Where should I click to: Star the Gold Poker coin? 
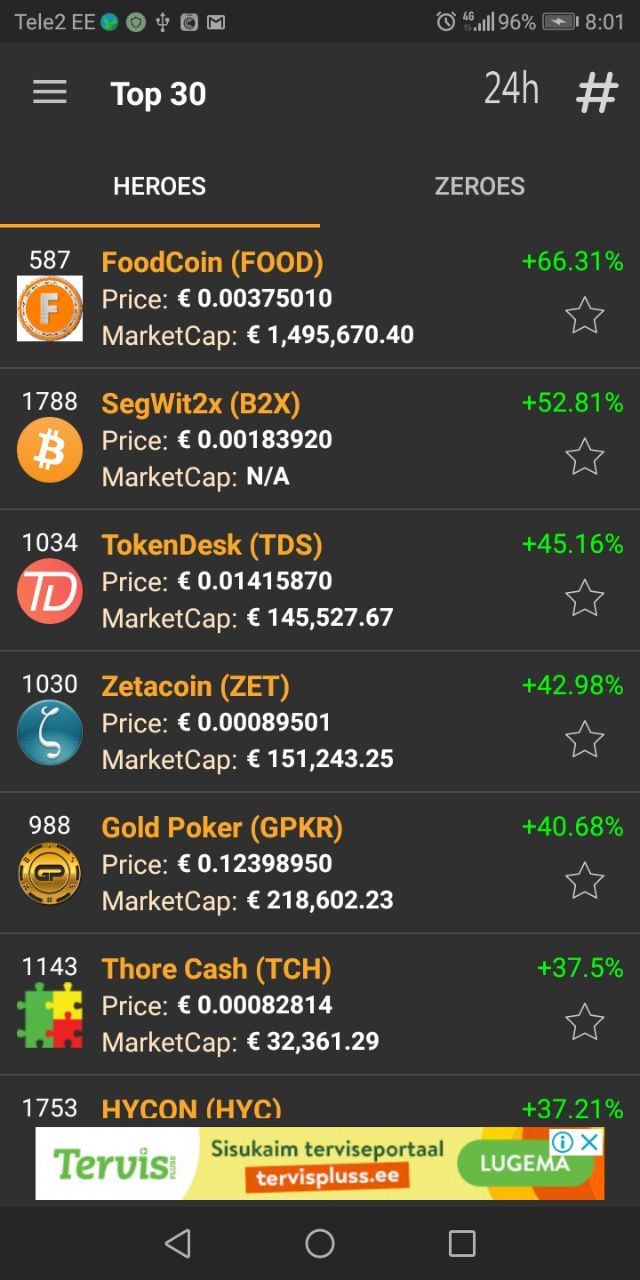coord(584,881)
